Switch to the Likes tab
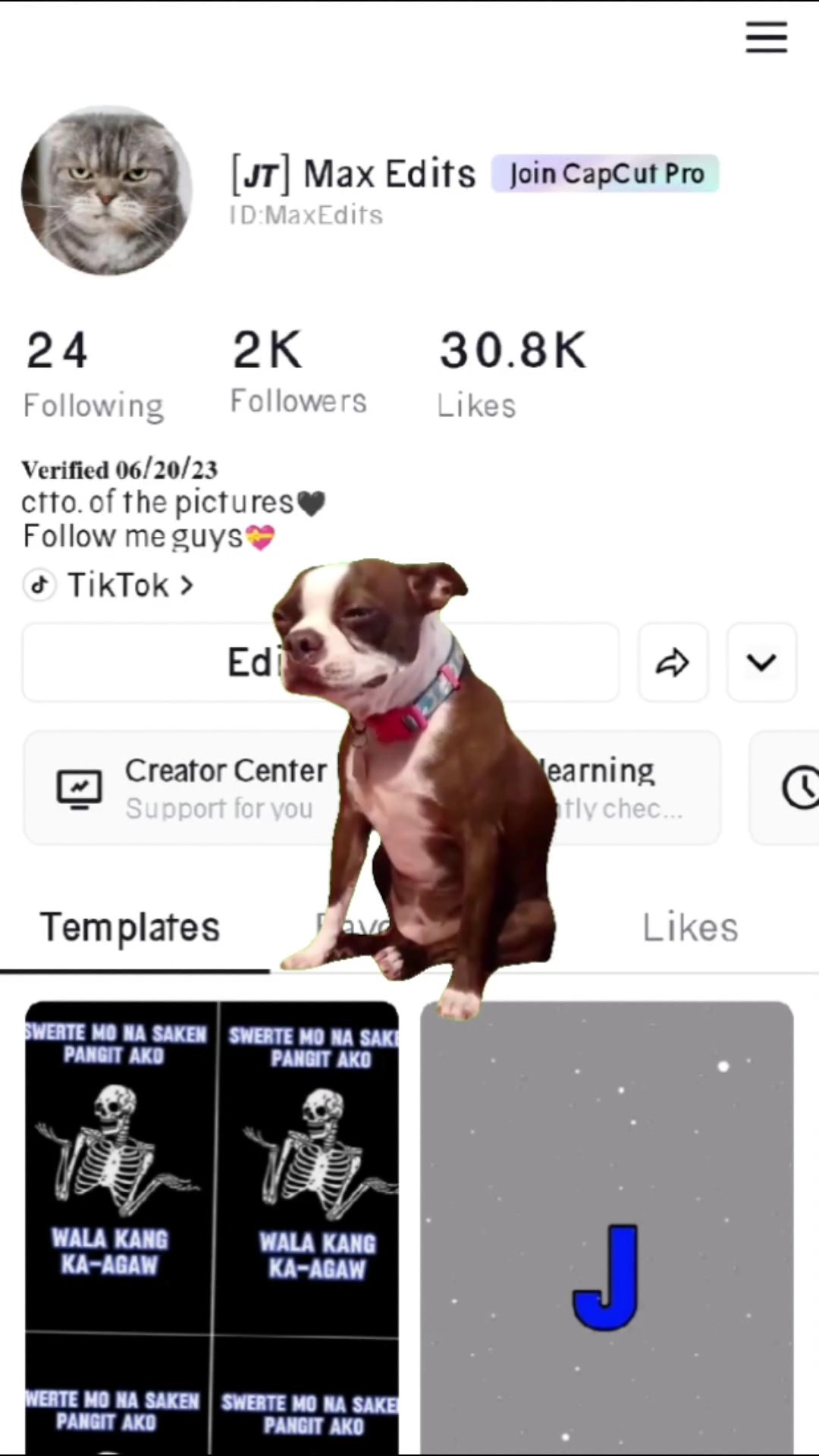819x1456 pixels. pos(690,927)
